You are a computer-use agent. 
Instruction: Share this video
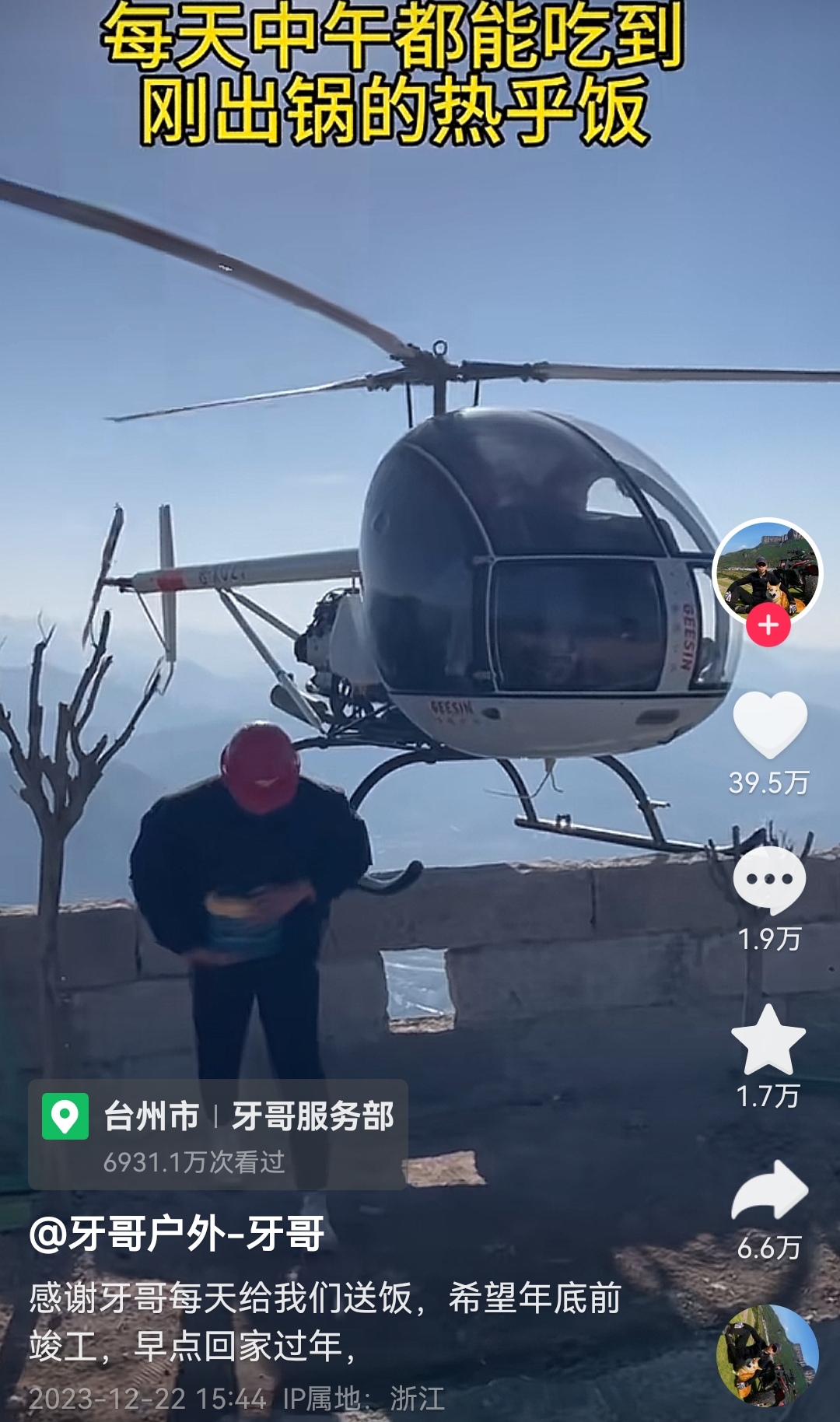point(769,1190)
